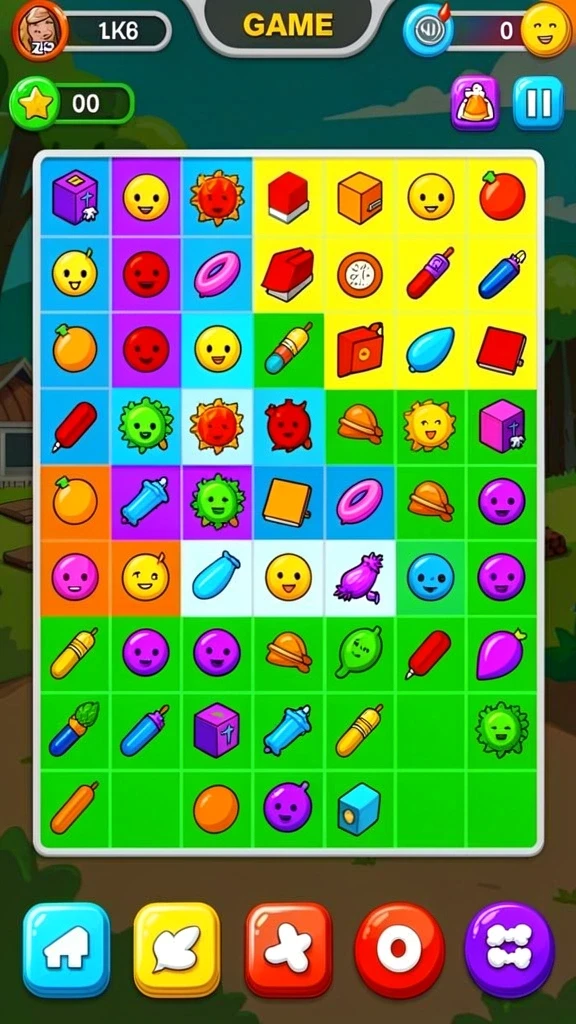
Task: Select the purple wrapped candy tile
Action: 359,577
